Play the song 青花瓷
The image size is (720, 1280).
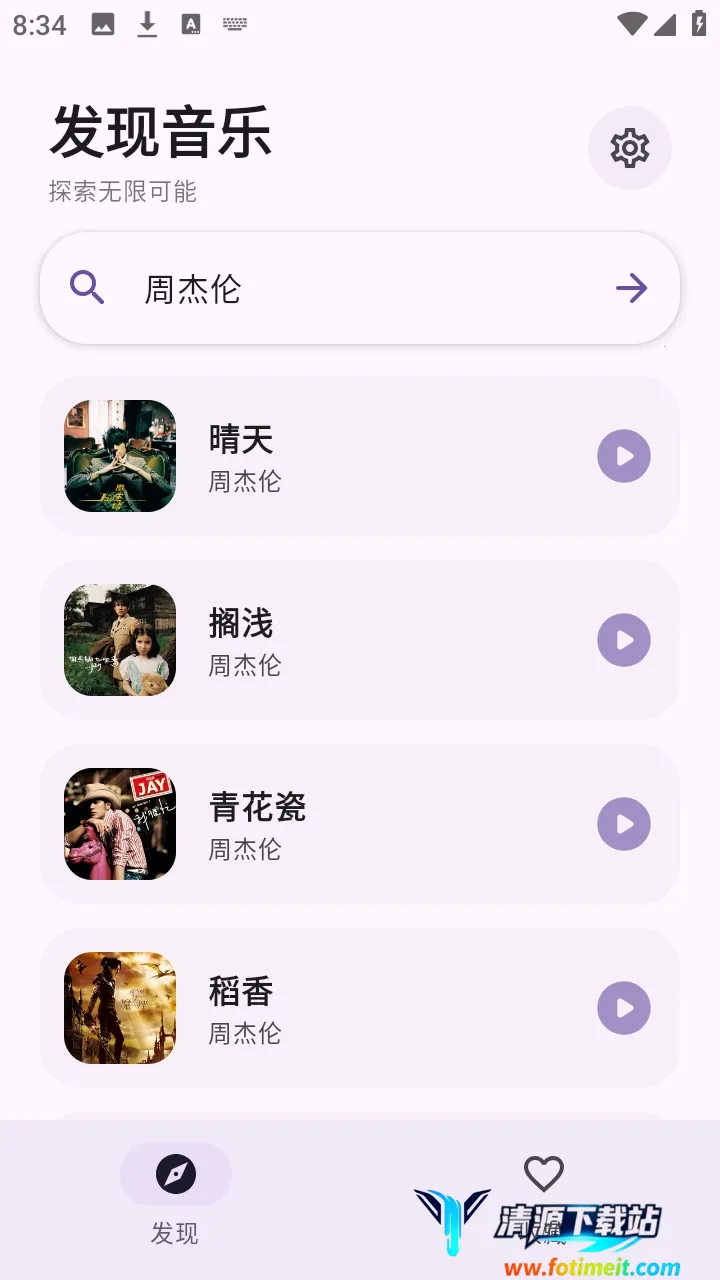coord(624,824)
